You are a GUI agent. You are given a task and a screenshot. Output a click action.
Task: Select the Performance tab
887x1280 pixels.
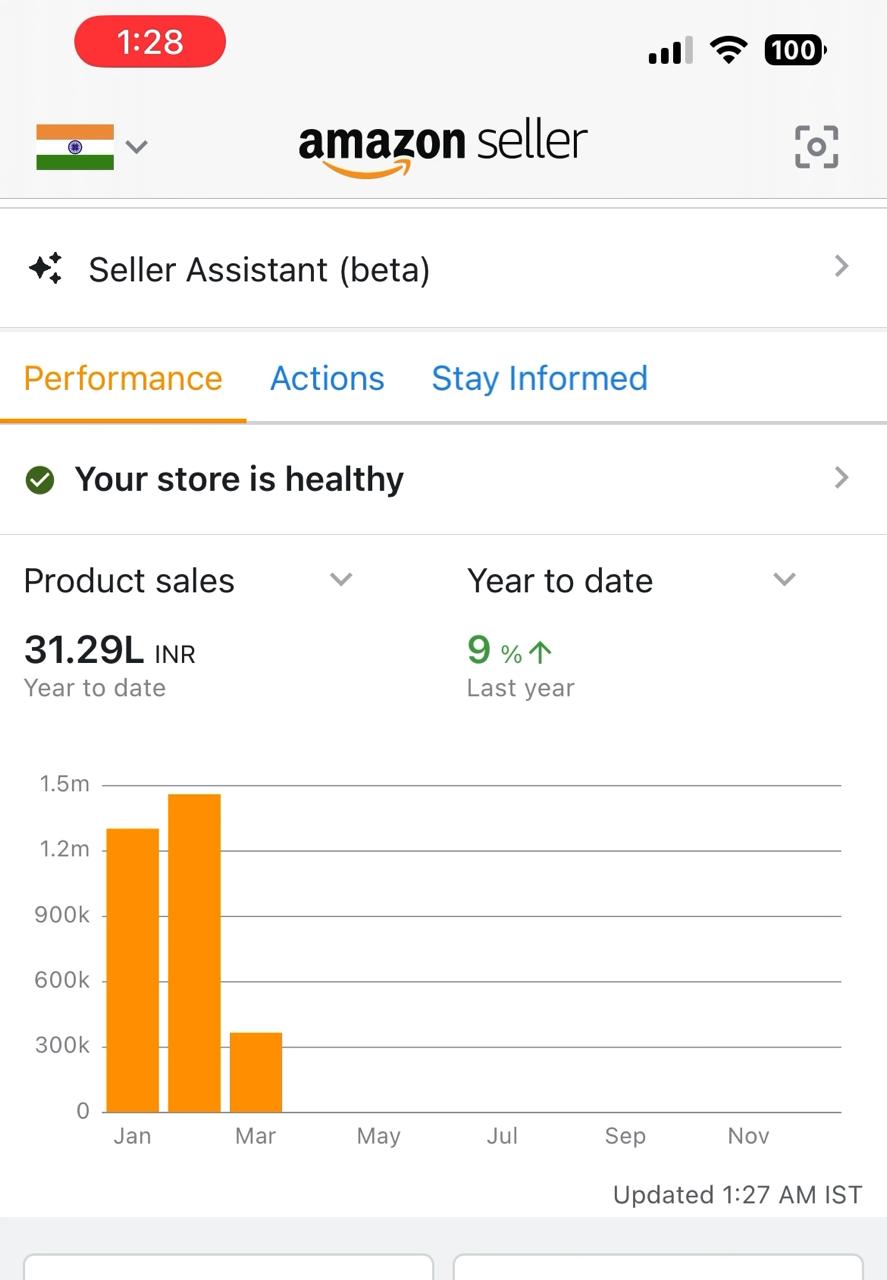pos(122,378)
